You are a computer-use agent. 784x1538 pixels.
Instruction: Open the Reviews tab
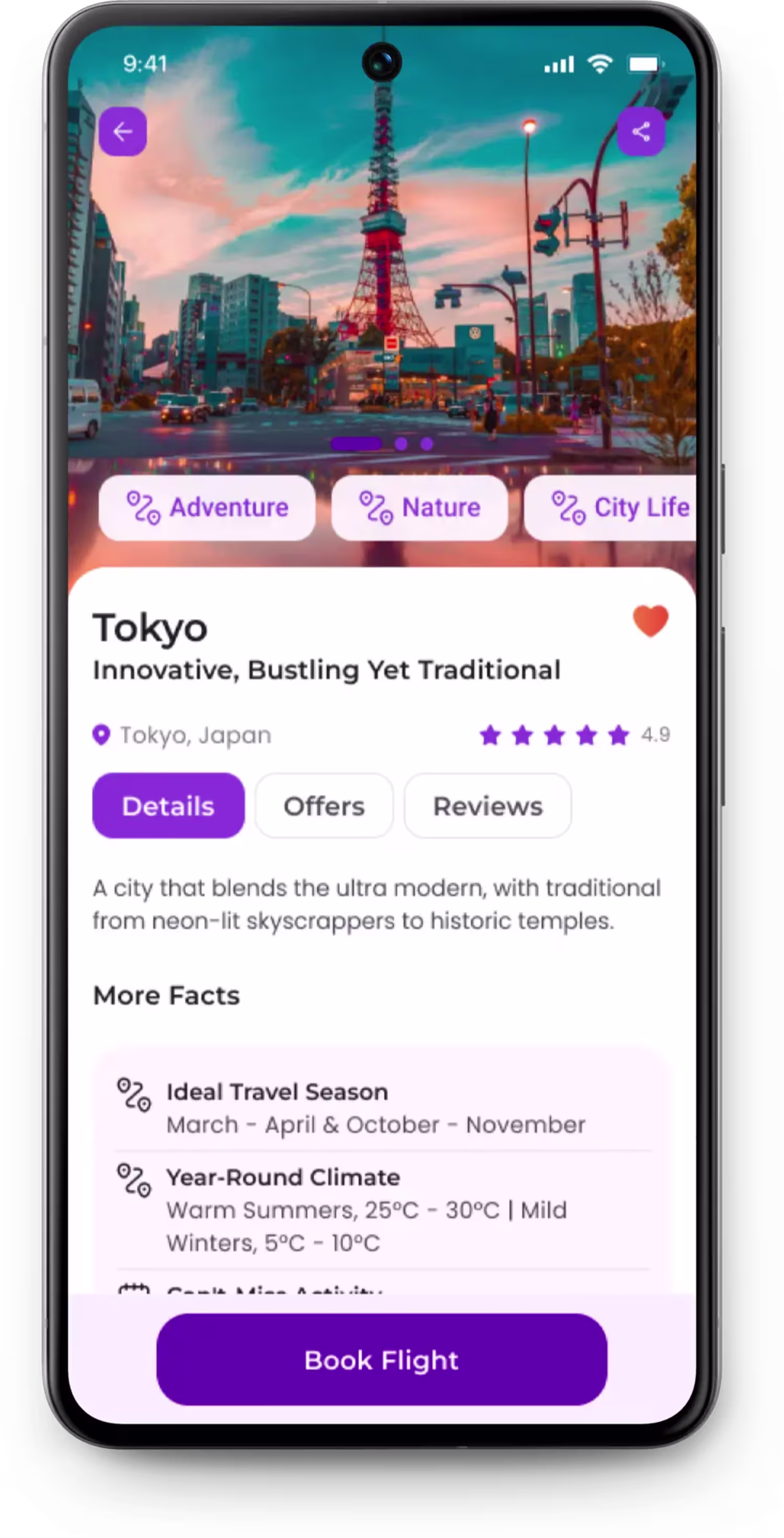coord(487,806)
